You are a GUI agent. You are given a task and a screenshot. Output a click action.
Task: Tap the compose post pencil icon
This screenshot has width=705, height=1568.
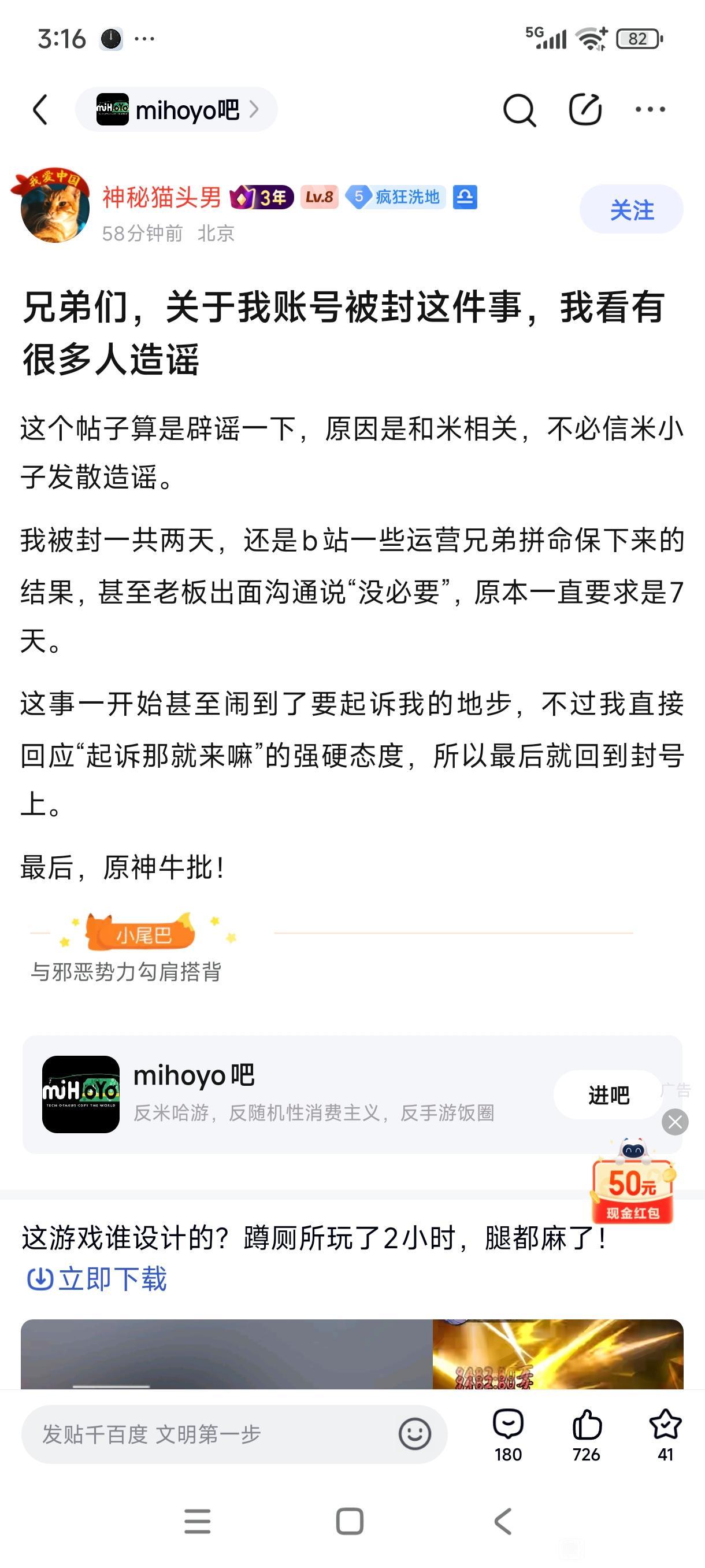point(585,110)
